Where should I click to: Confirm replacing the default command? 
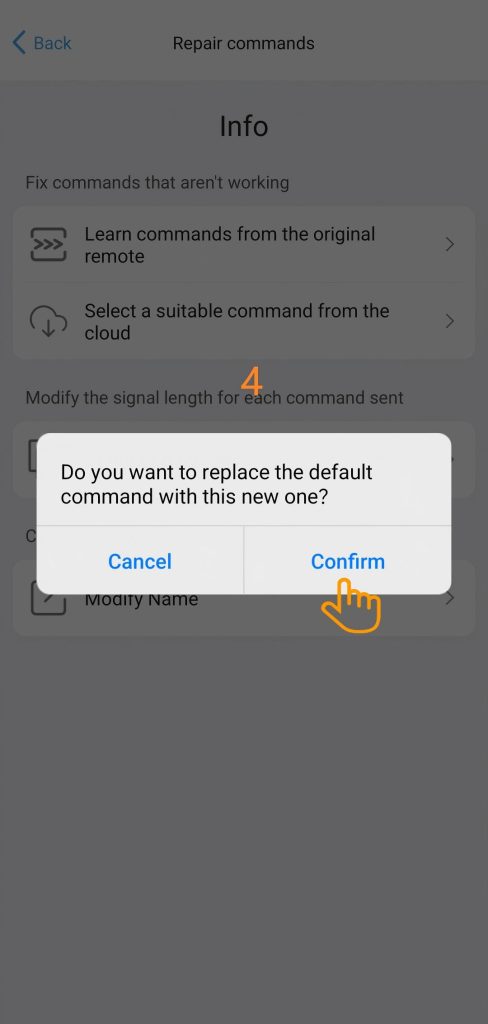point(348,561)
